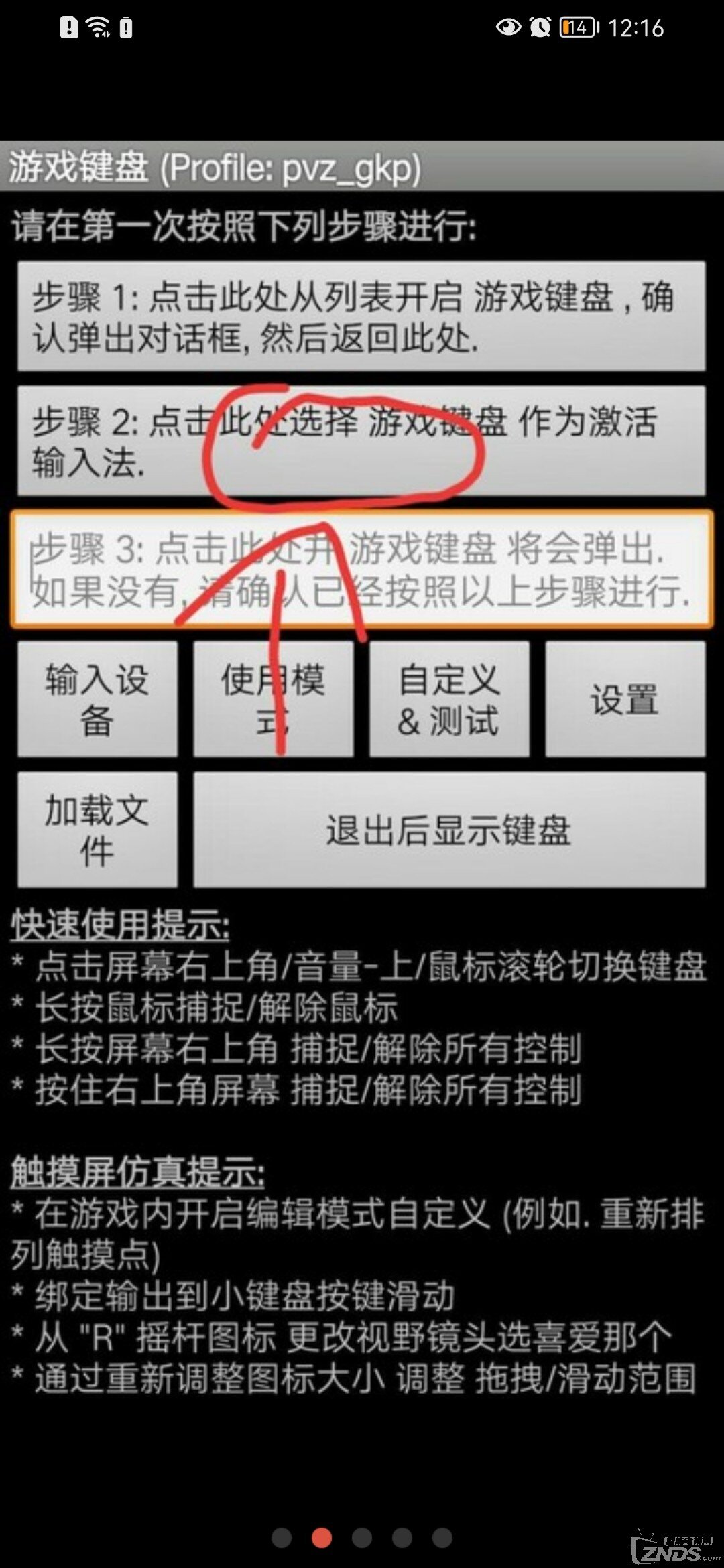
Task: Open the 设置 button
Action: 625,699
